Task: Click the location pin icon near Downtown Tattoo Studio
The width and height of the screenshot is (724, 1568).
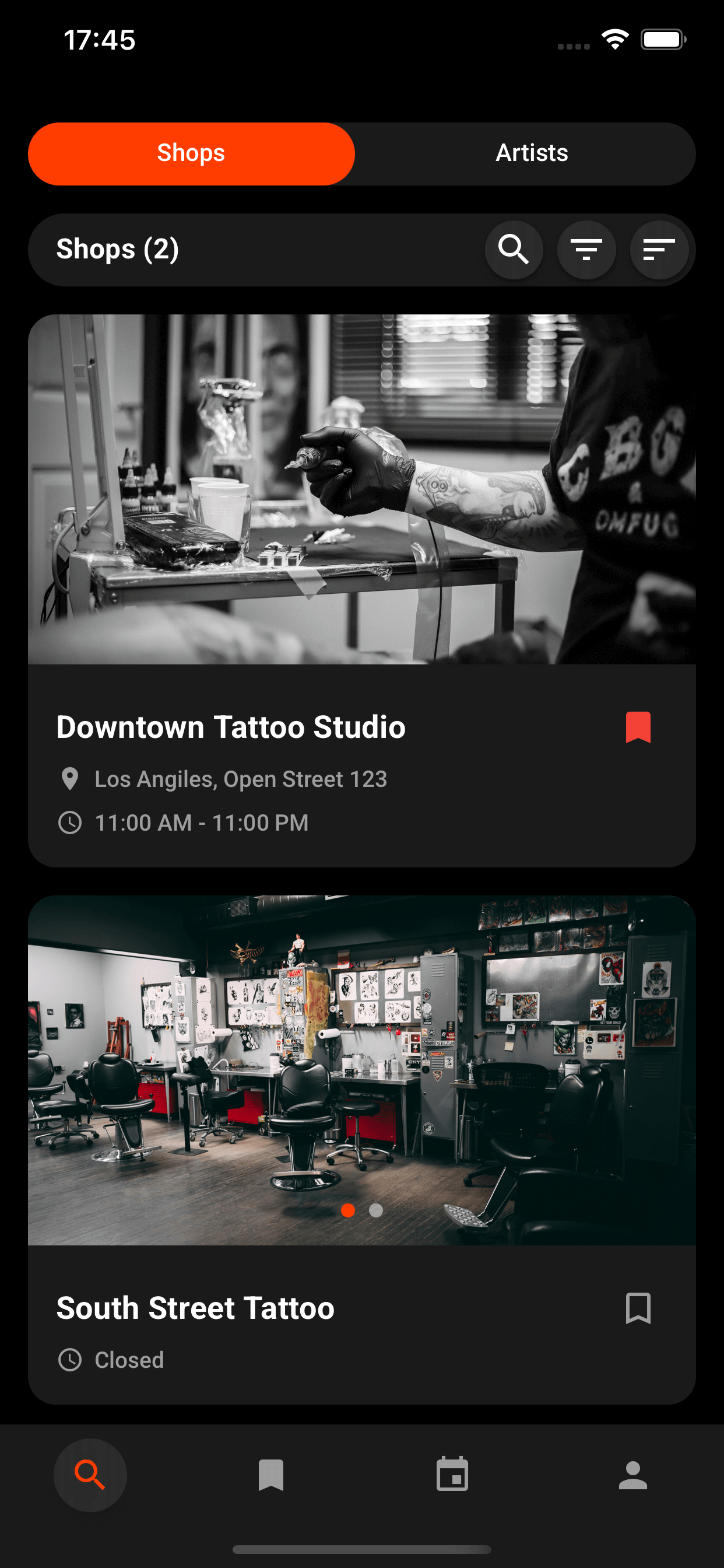Action: point(71,778)
